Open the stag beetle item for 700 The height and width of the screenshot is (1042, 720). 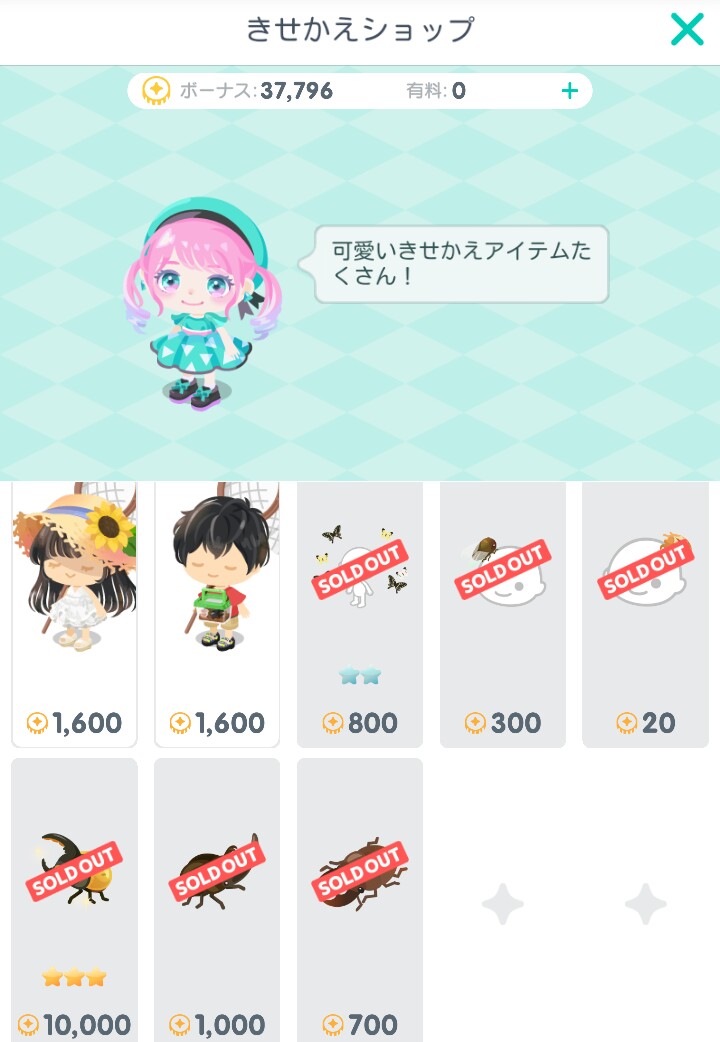click(x=360, y=895)
